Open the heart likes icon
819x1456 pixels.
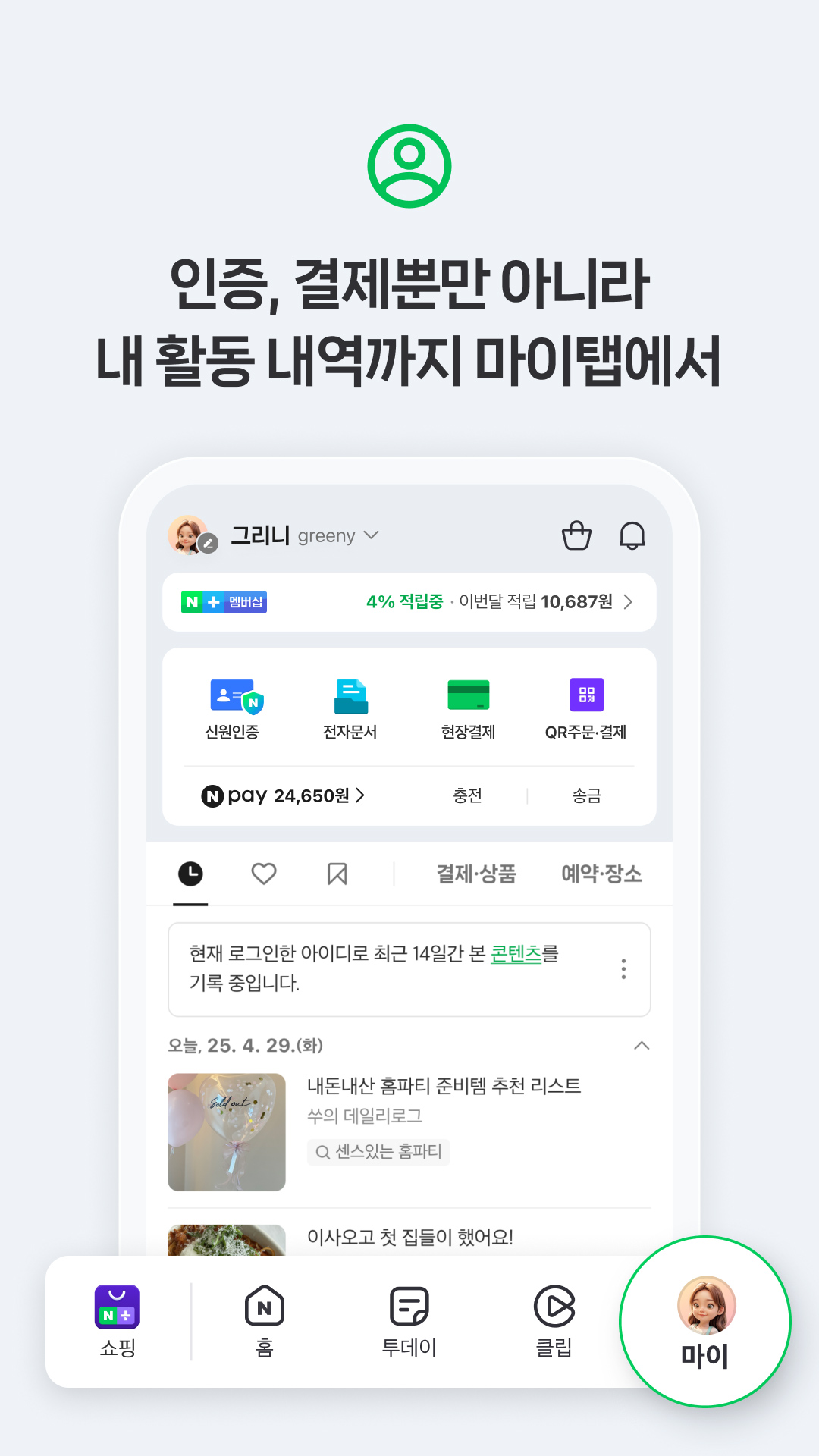tap(263, 874)
